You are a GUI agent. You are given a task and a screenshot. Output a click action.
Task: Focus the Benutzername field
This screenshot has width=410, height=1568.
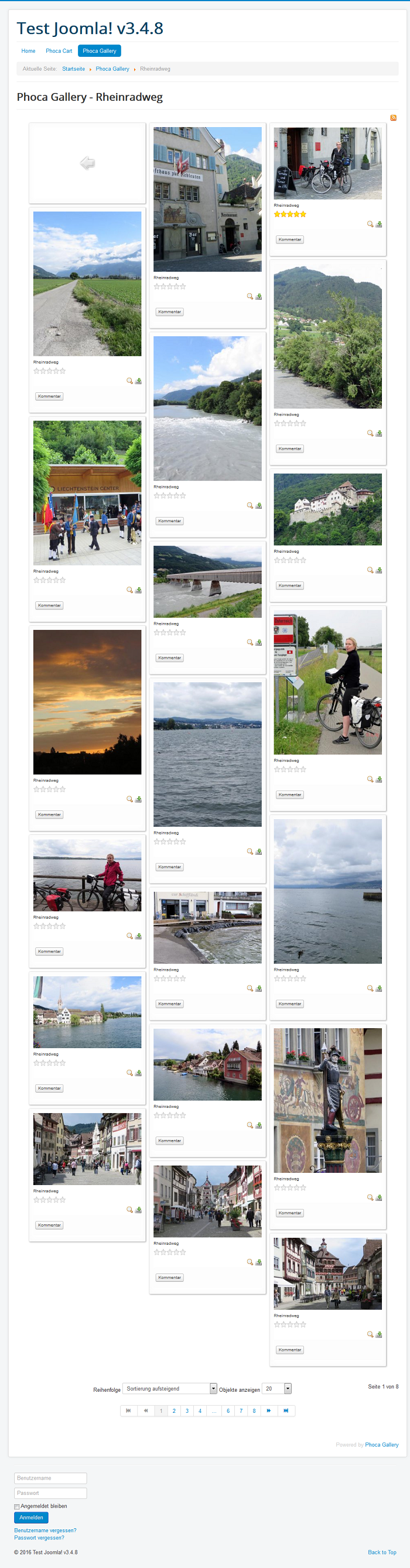(50, 1478)
